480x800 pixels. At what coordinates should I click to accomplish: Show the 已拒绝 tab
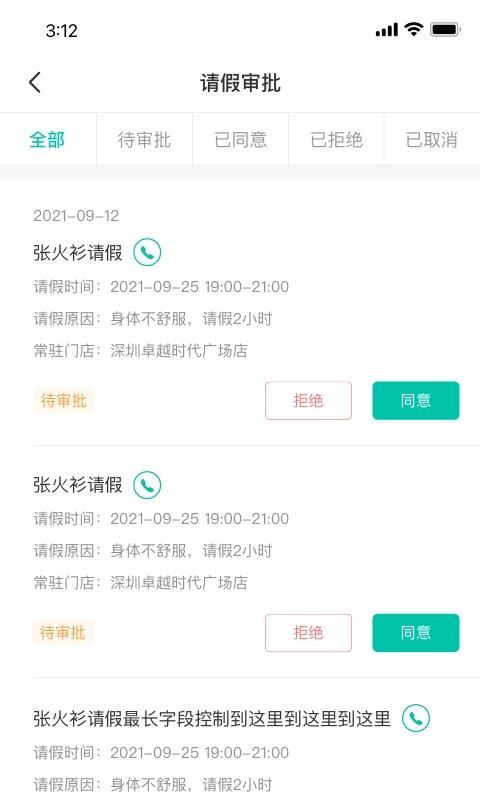coord(336,139)
